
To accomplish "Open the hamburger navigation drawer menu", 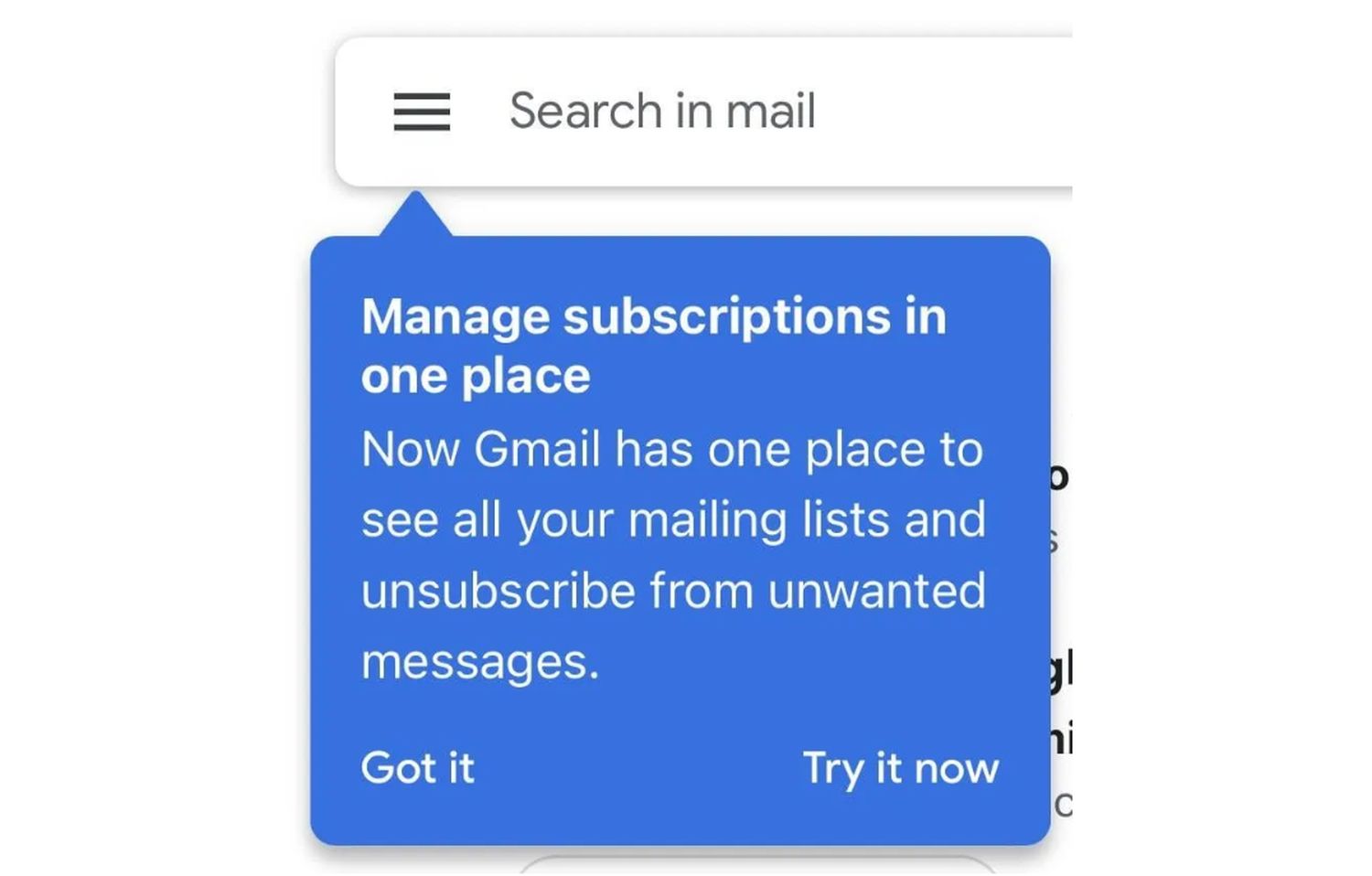I will (x=422, y=112).
